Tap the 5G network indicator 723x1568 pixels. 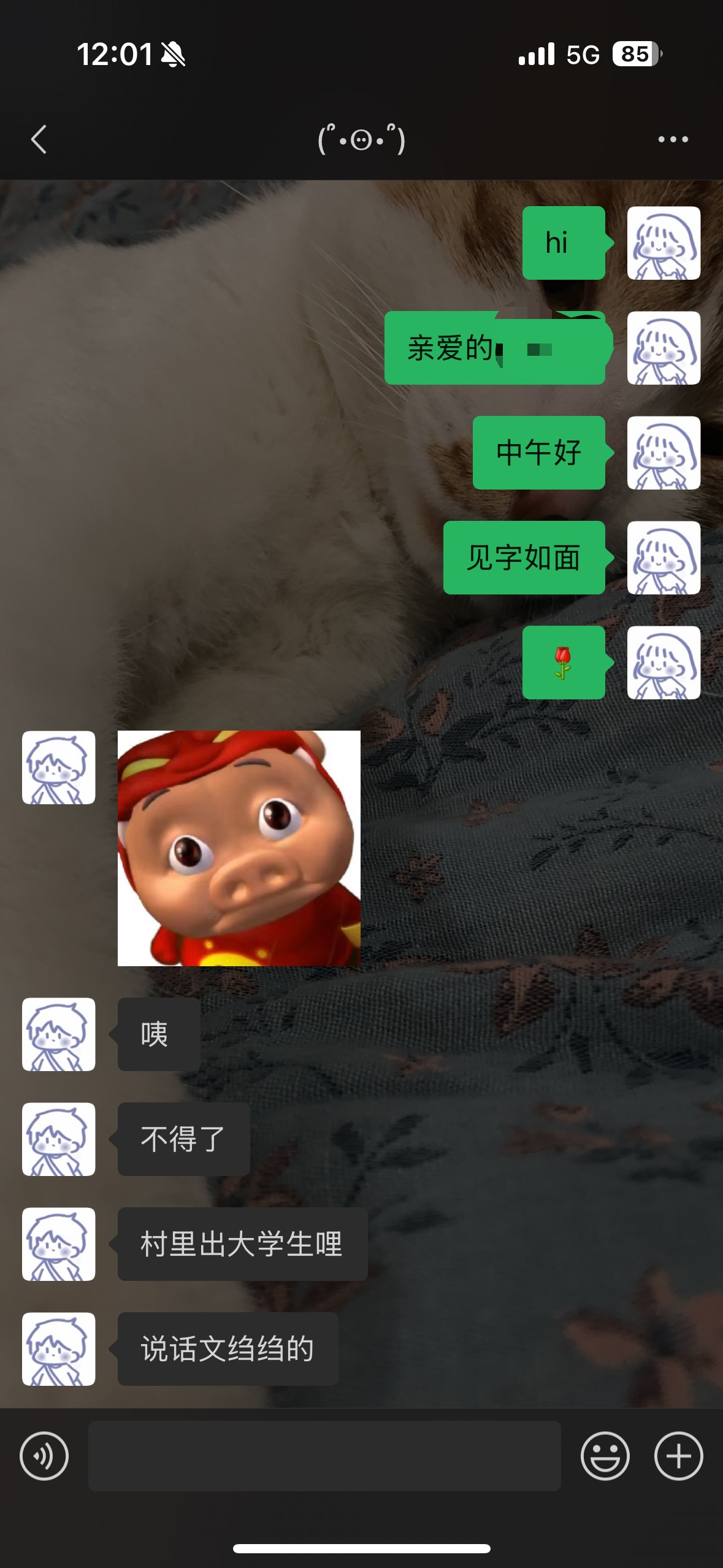(x=583, y=55)
